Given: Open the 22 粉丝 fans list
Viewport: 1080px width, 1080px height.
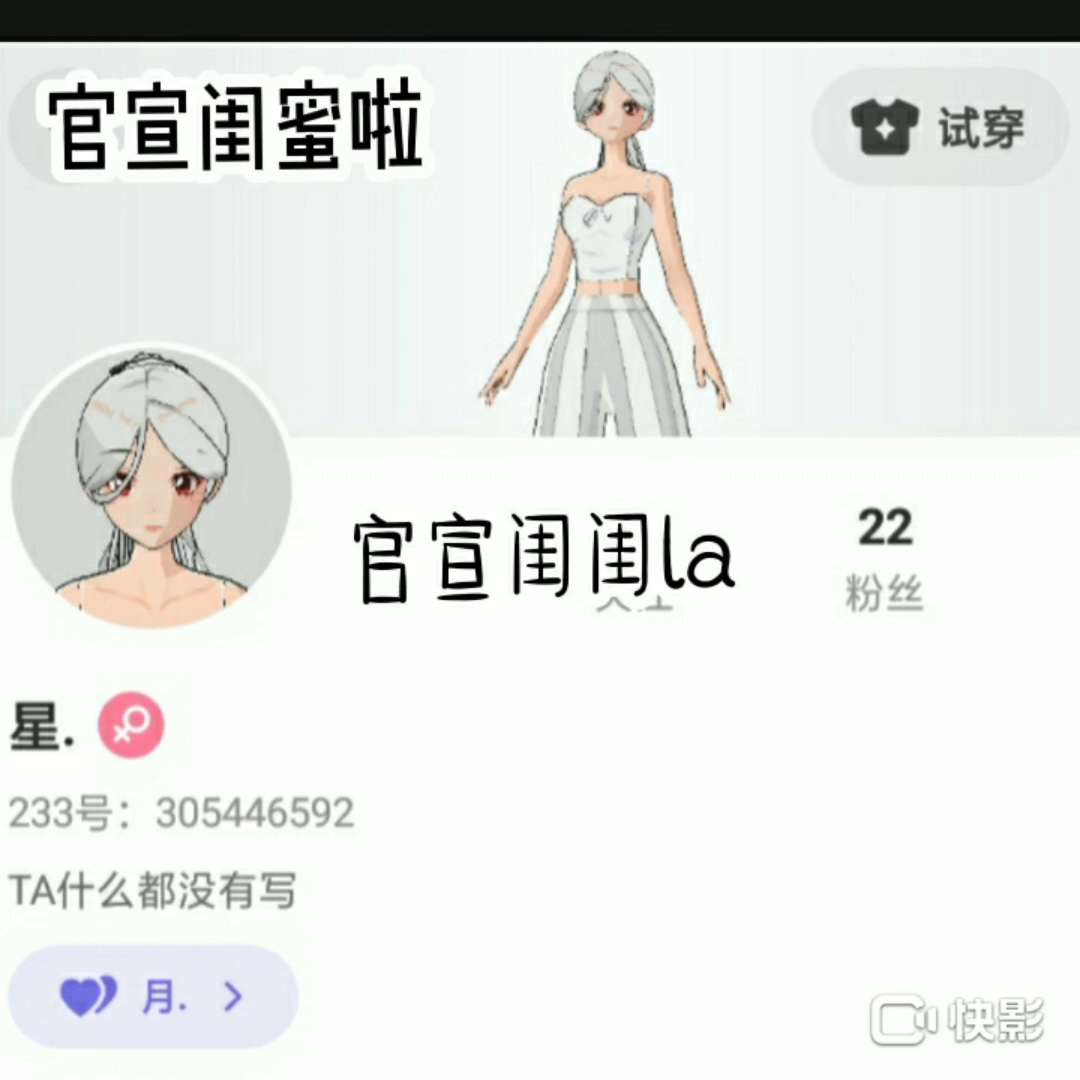Looking at the screenshot, I should [x=884, y=560].
